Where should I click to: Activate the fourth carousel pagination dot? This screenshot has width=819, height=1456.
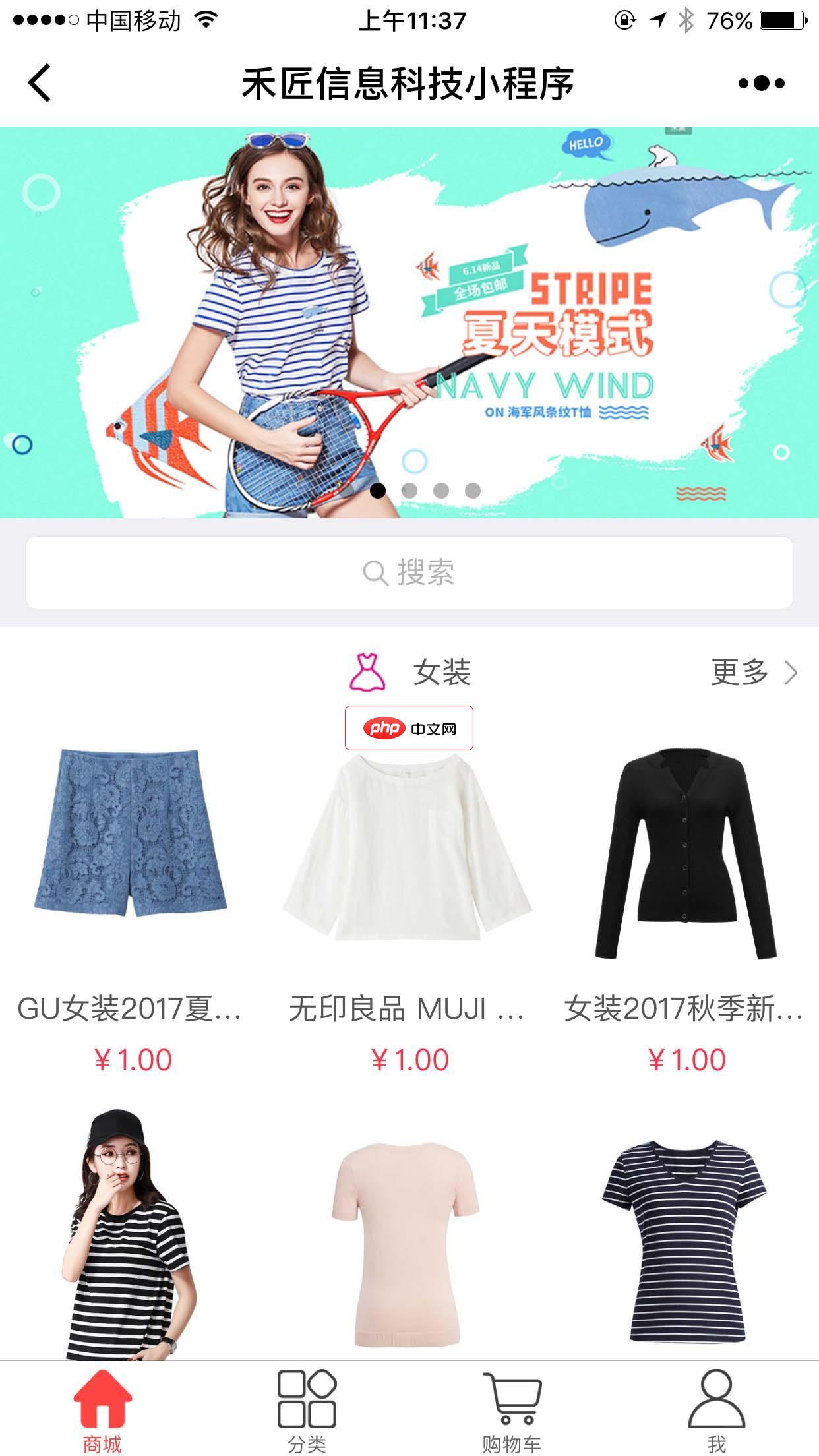(x=472, y=491)
